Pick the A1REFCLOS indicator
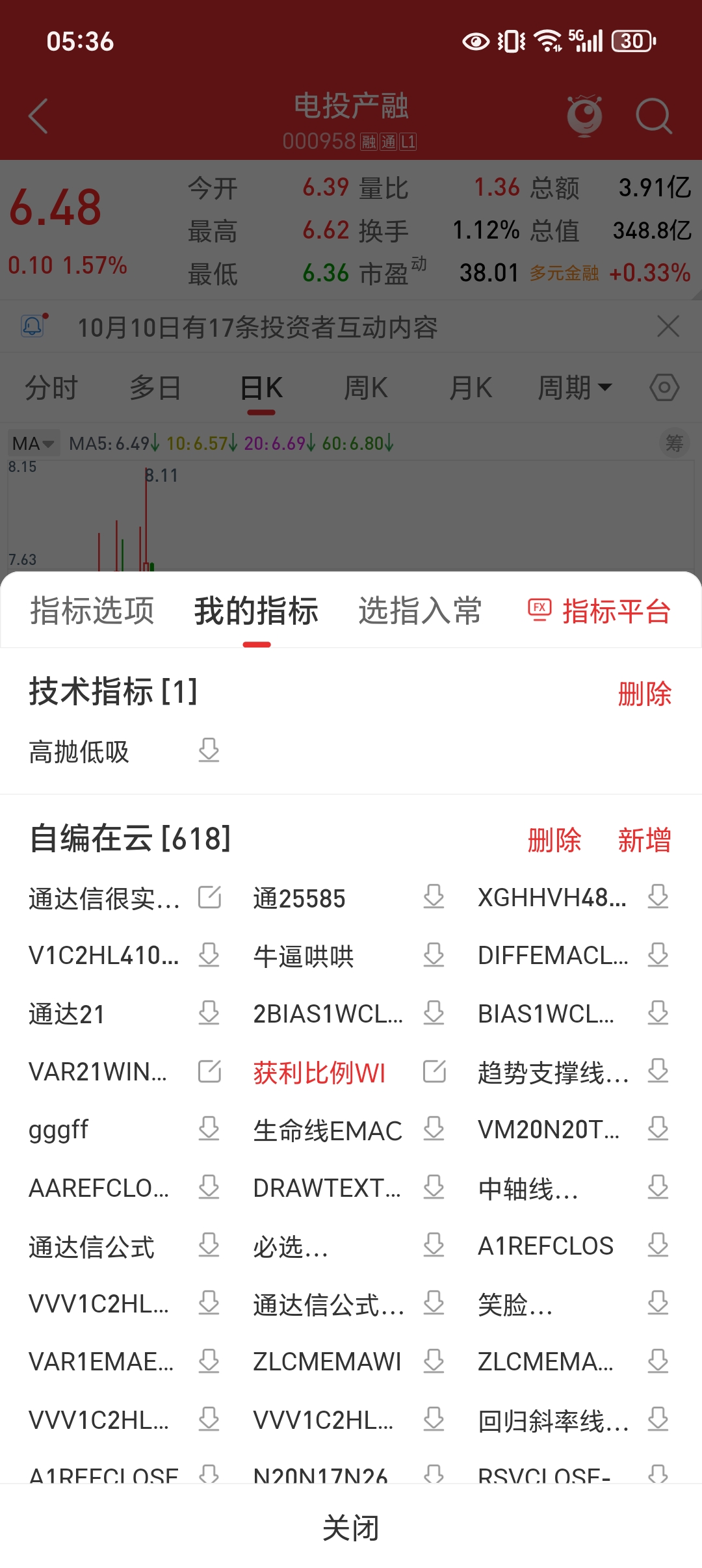702x1568 pixels. (x=545, y=1246)
